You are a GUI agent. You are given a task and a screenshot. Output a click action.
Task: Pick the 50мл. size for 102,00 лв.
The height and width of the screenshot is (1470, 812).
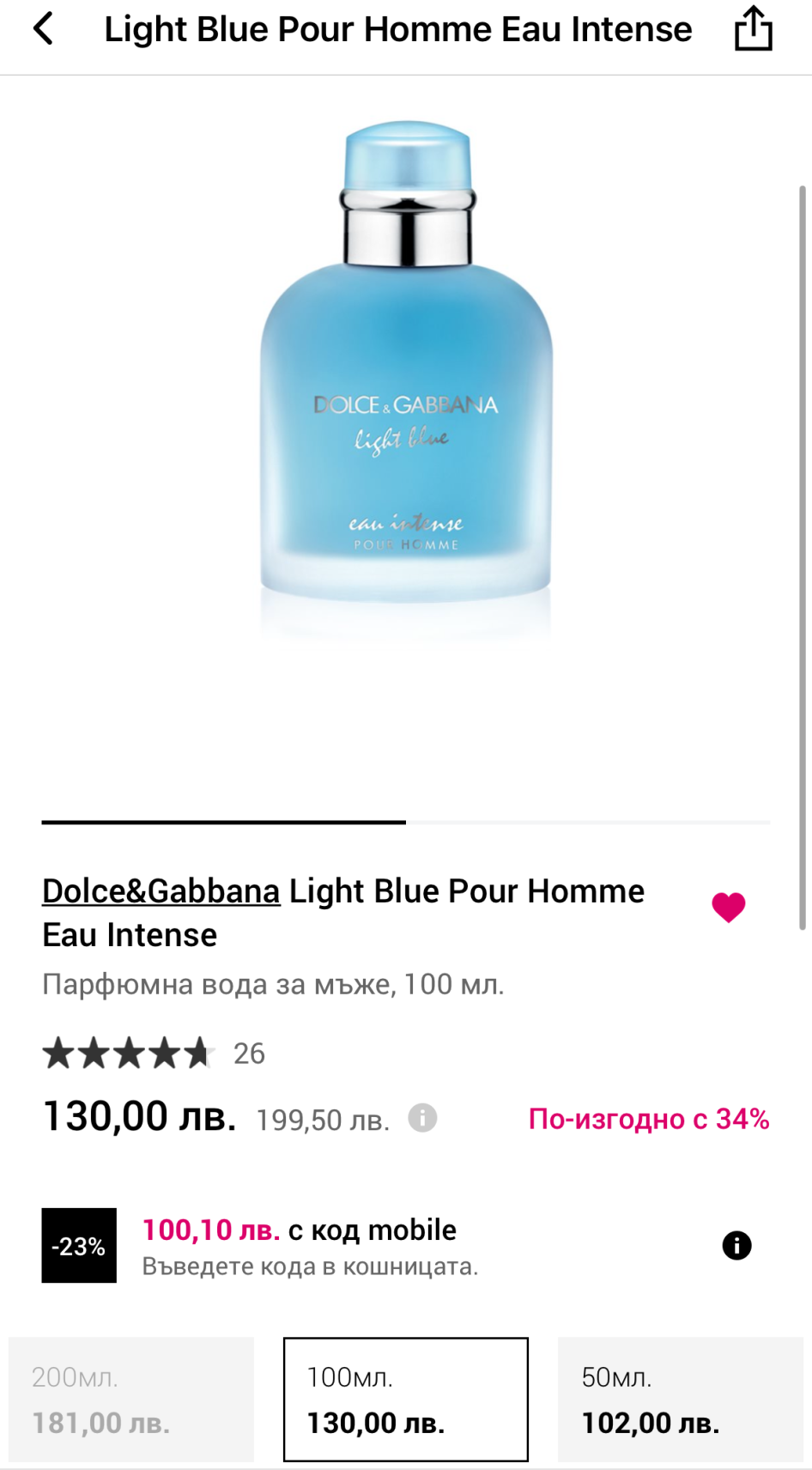[680, 1399]
